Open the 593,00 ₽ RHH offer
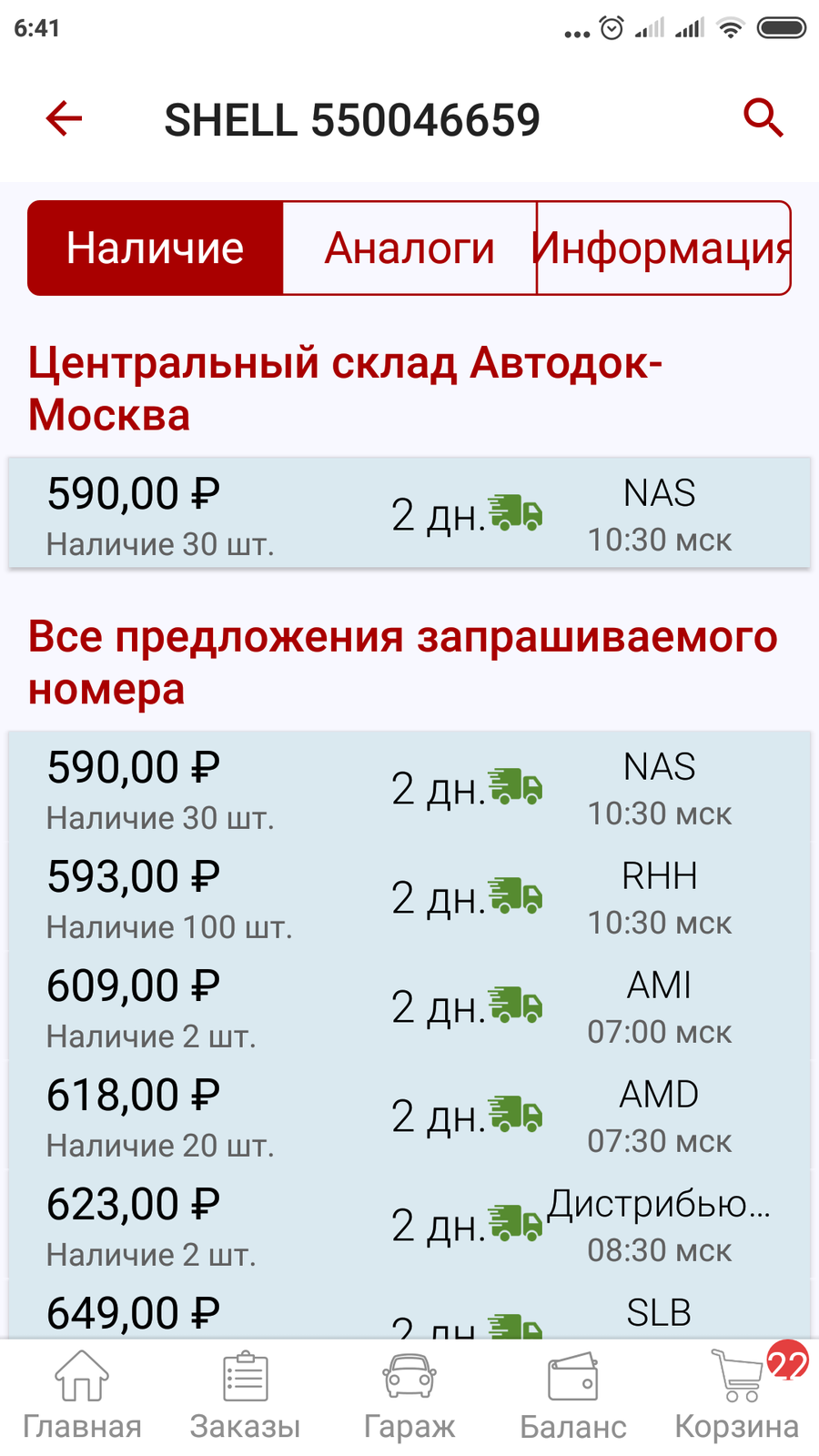This screenshot has height=1456, width=819. [x=409, y=897]
